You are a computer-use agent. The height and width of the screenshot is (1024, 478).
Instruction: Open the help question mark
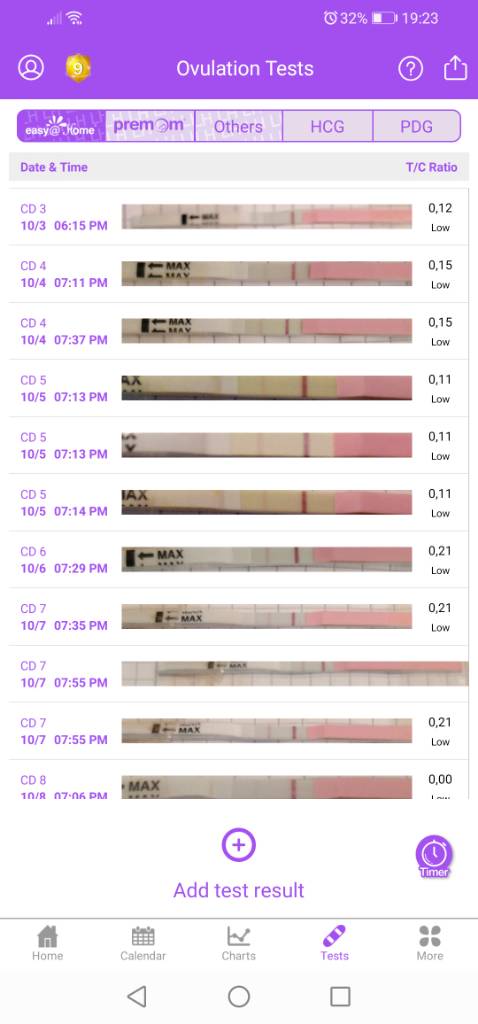click(x=410, y=68)
